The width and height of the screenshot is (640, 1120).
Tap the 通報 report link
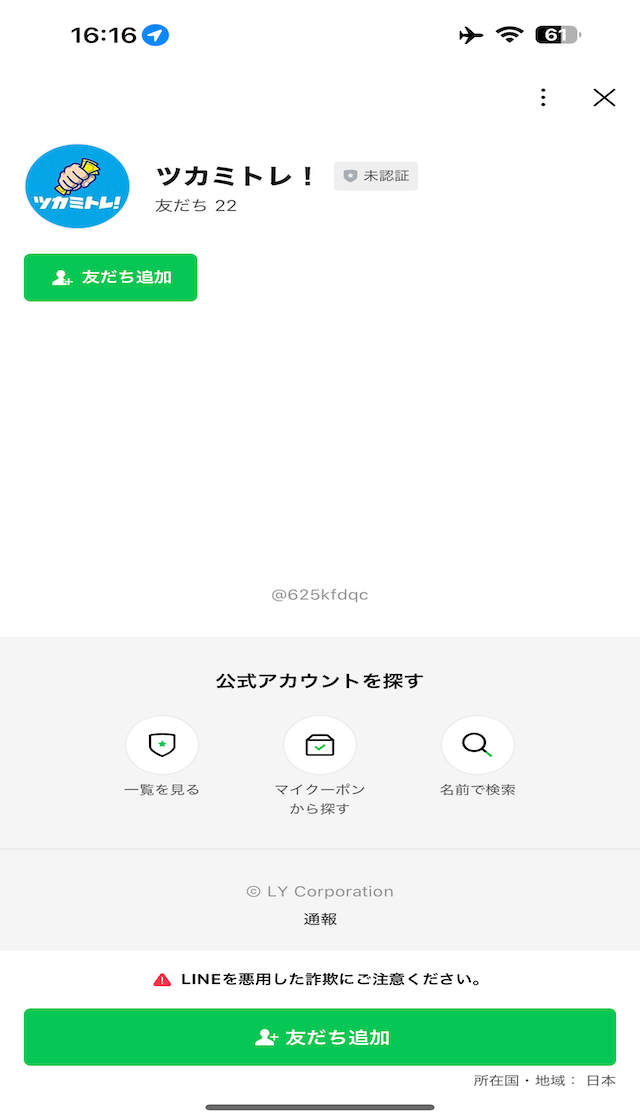(320, 919)
